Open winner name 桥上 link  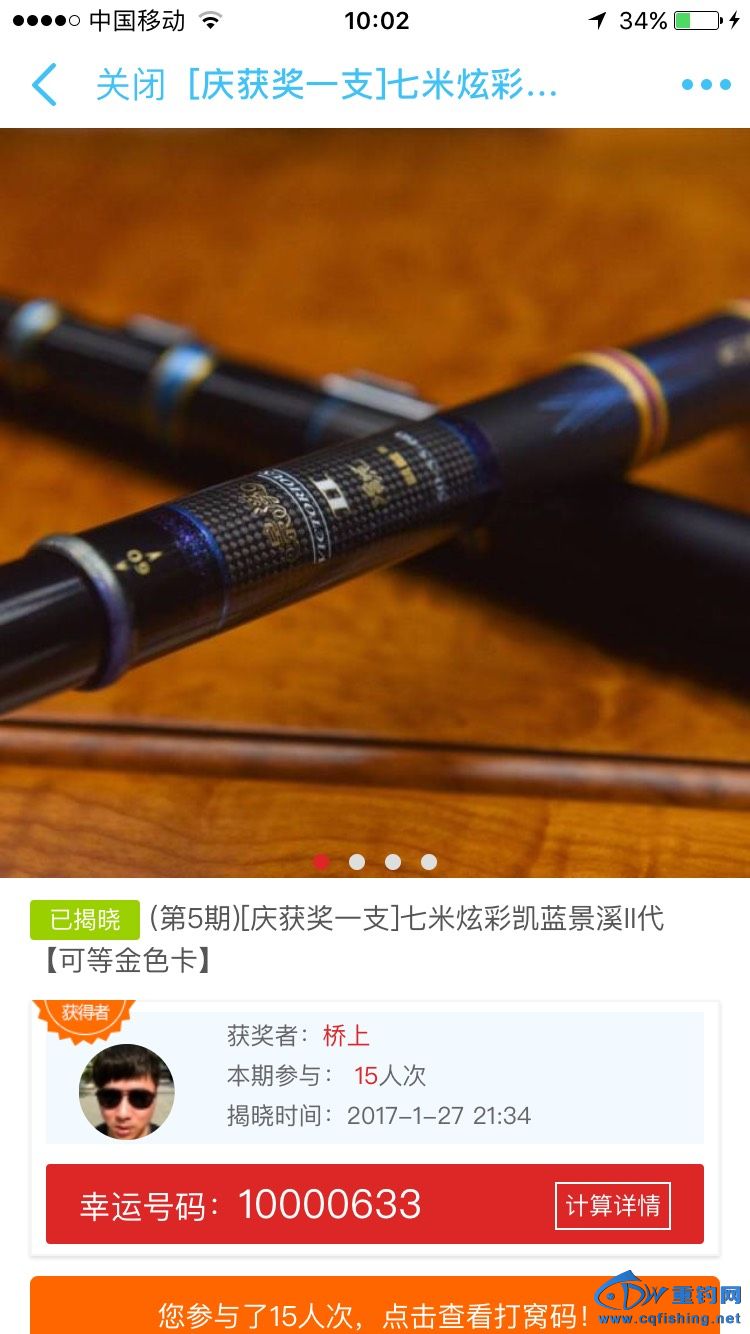click(346, 1036)
